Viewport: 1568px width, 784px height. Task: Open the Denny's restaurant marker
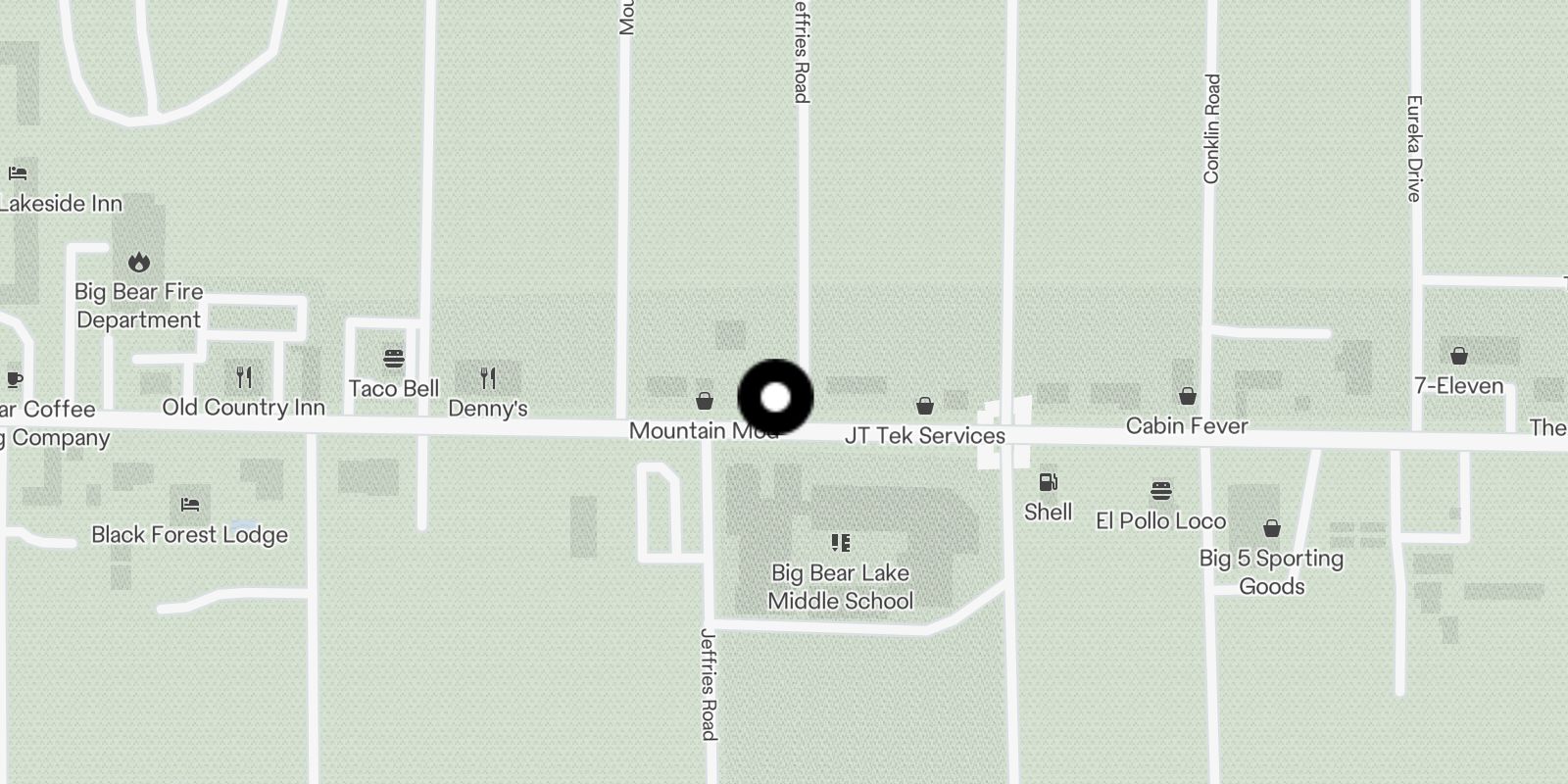pos(488,377)
